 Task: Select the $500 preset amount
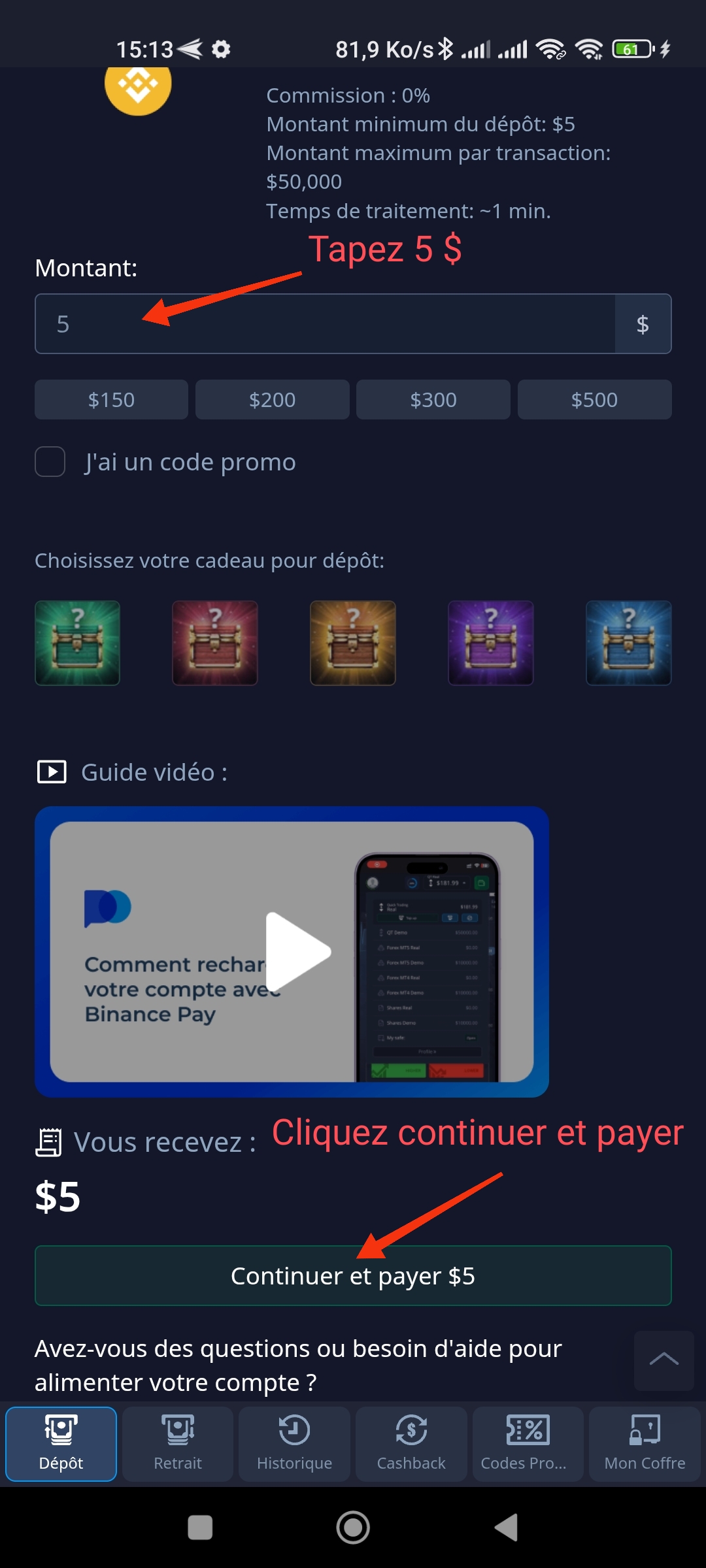(x=594, y=399)
